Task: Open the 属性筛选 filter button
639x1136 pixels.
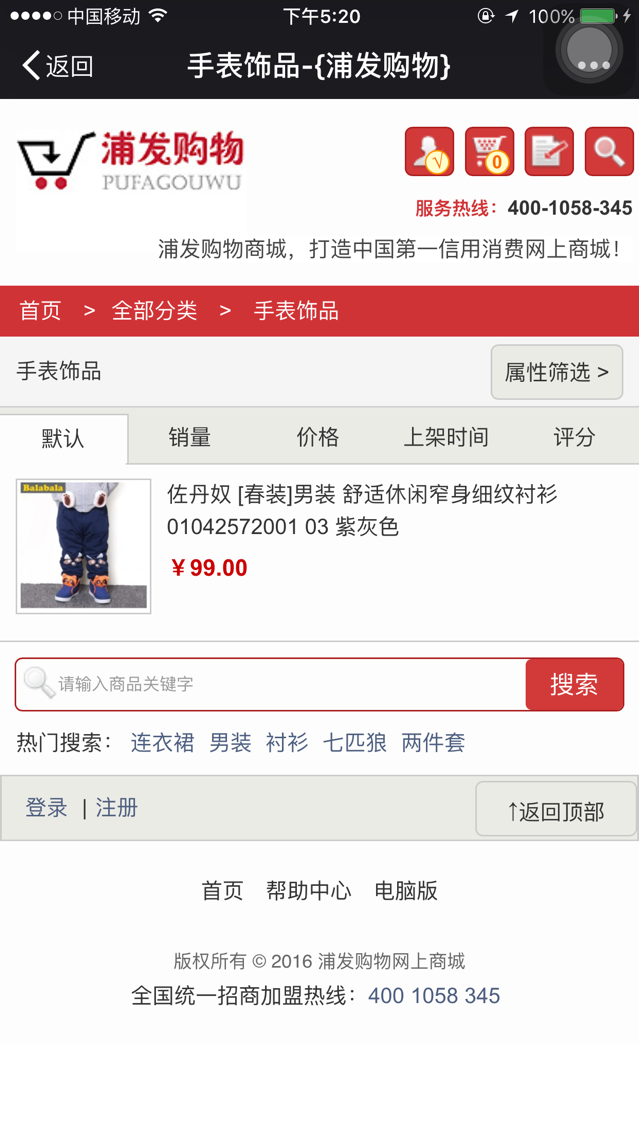Action: click(x=556, y=372)
